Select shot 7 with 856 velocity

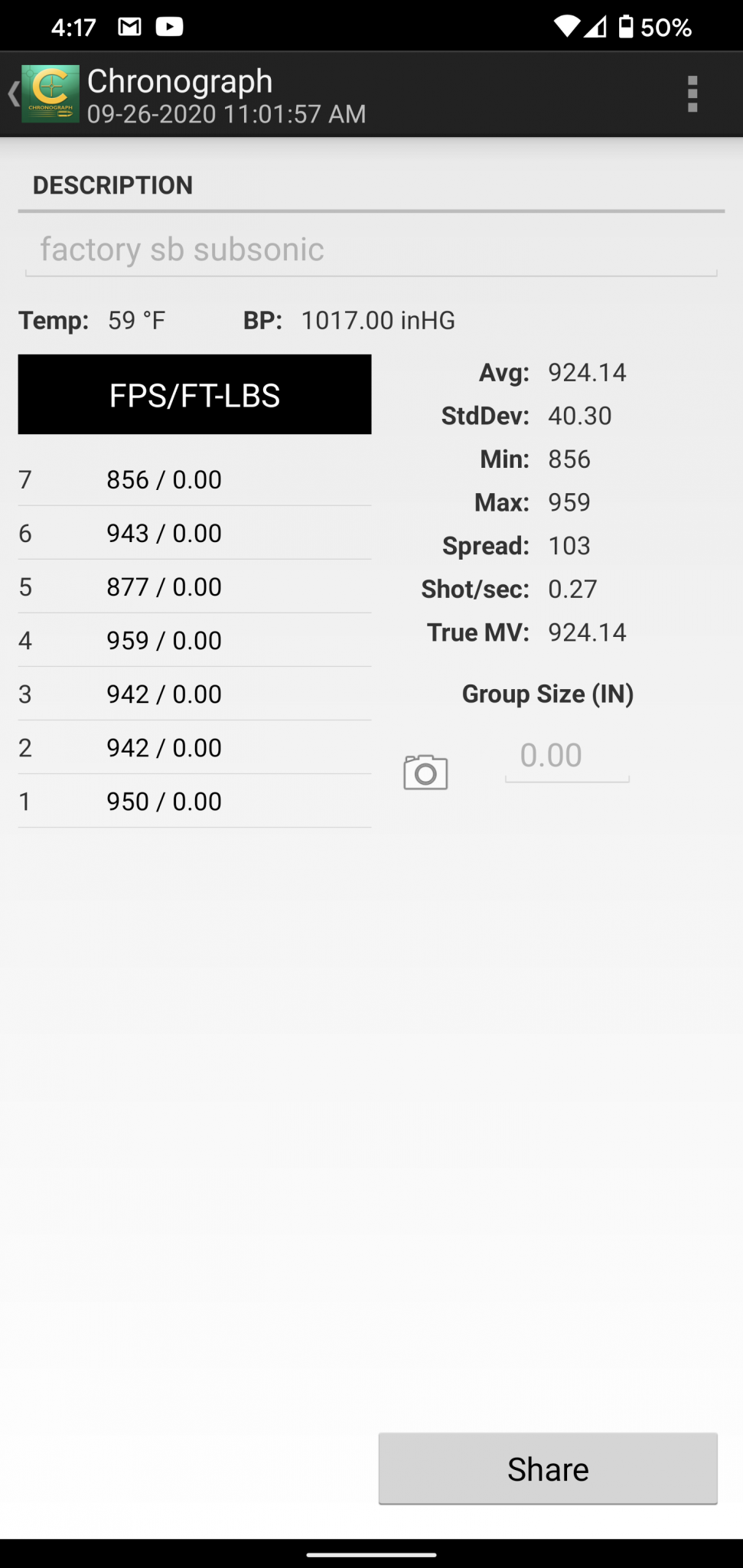coord(194,480)
